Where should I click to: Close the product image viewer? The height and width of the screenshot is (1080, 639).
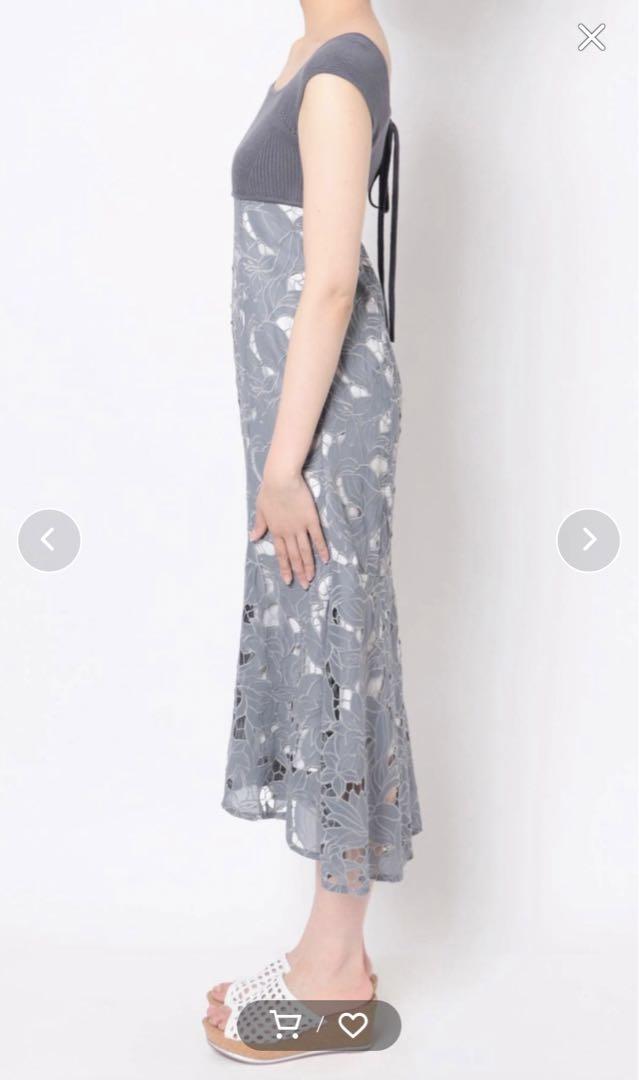coord(591,37)
